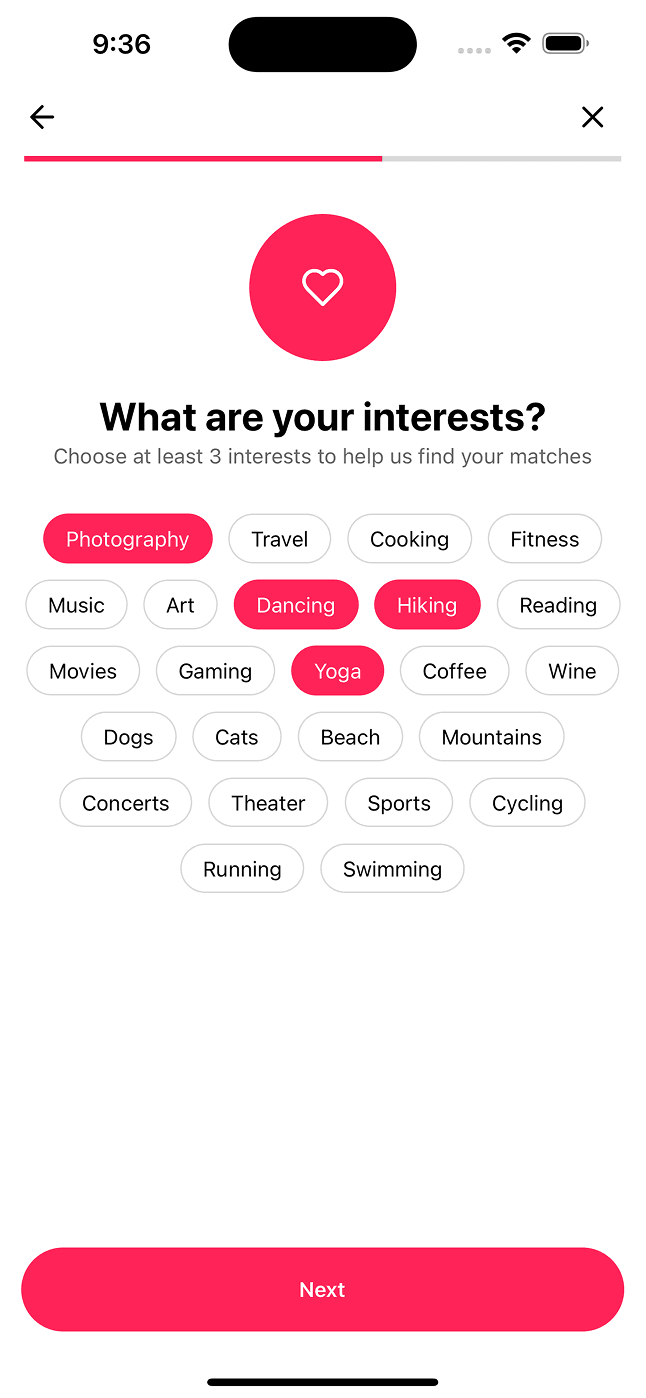Viewport: 646px width, 1398px height.
Task: Select Music as an interest
Action: coord(76,605)
